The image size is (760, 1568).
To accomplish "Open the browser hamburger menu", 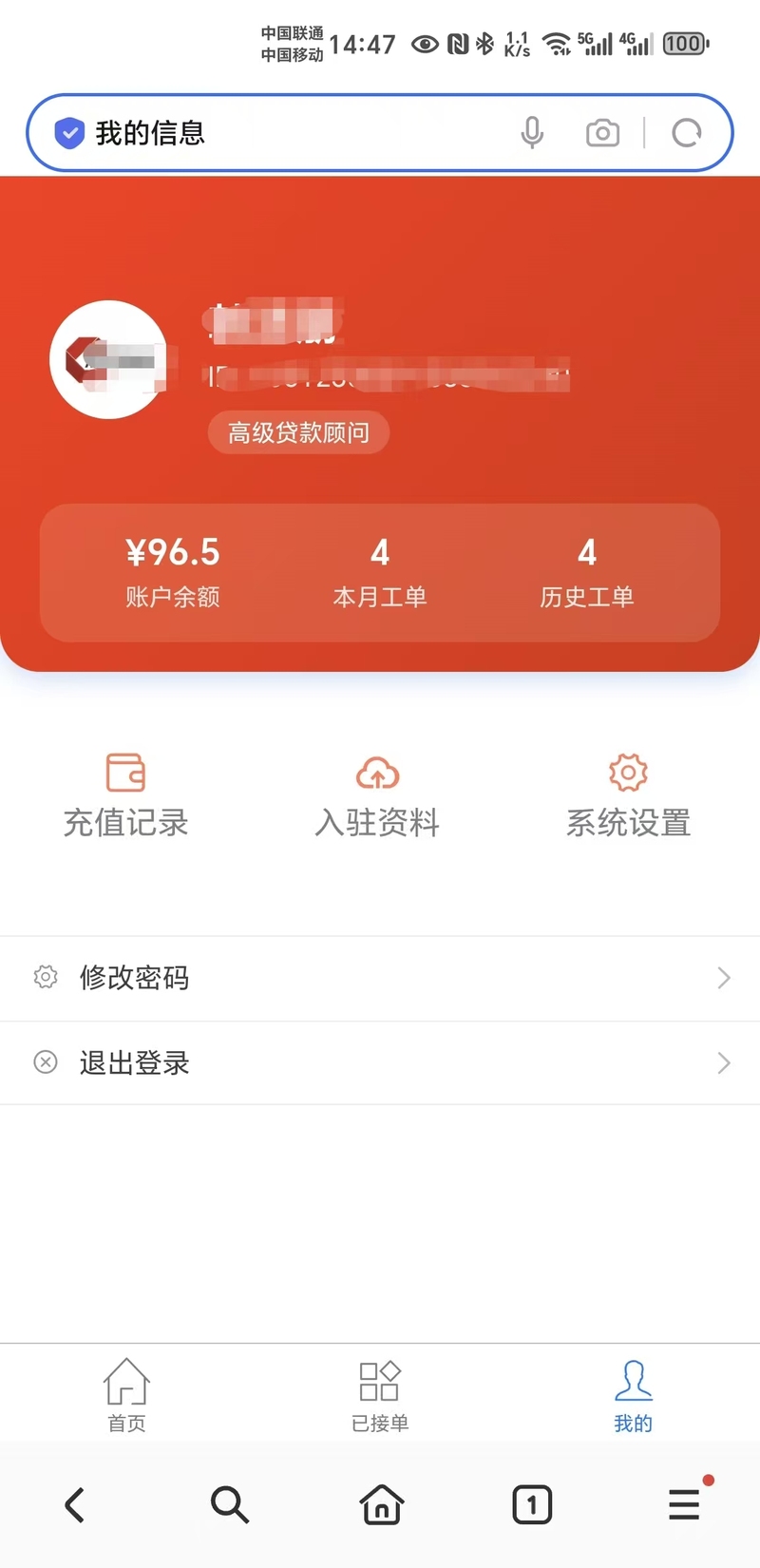I will pyautogui.click(x=684, y=1504).
